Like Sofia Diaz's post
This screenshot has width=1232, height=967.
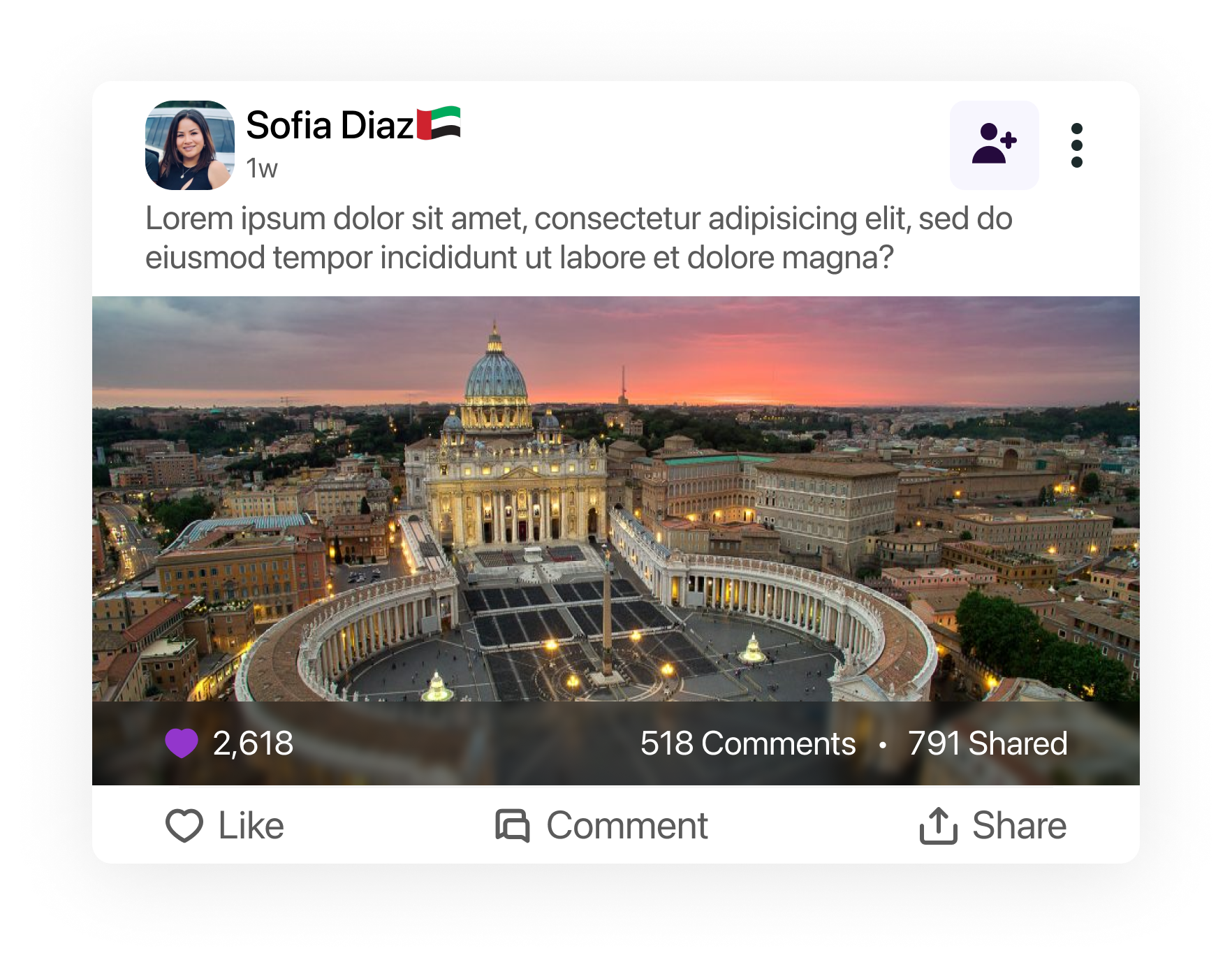(225, 825)
